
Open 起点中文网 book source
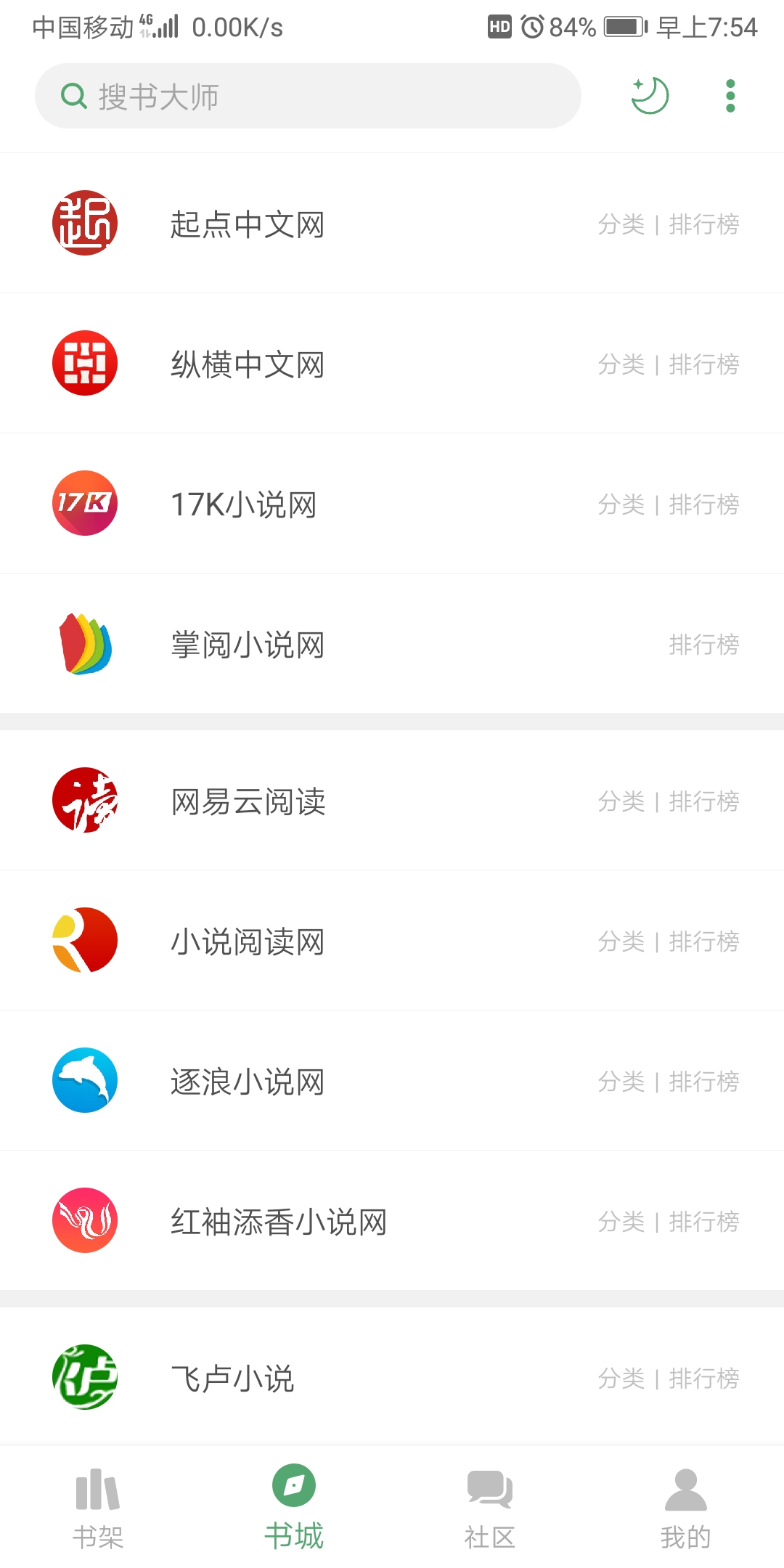247,224
